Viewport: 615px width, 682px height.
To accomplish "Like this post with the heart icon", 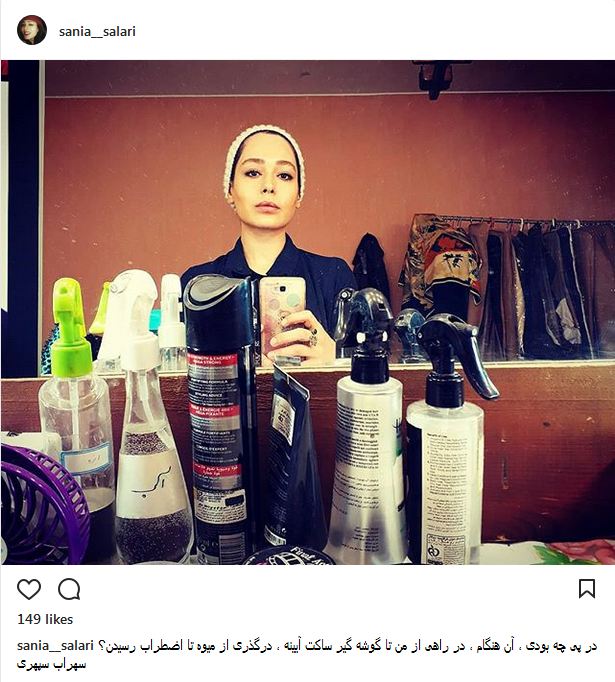I will pos(30,588).
